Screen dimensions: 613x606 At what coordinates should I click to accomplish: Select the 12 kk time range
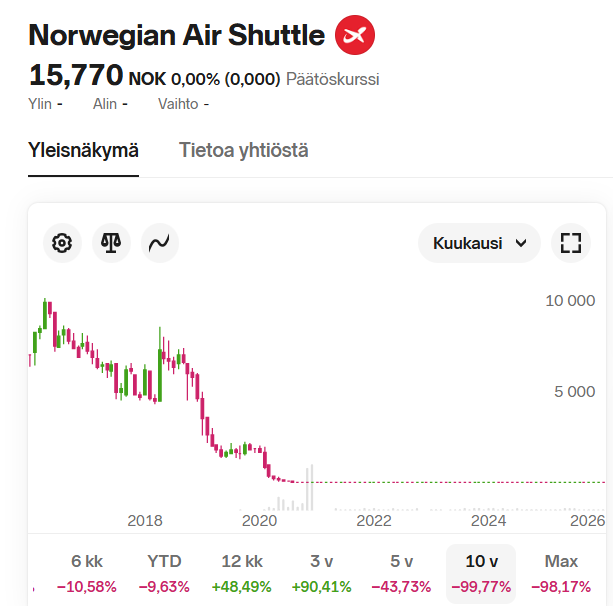point(241,573)
